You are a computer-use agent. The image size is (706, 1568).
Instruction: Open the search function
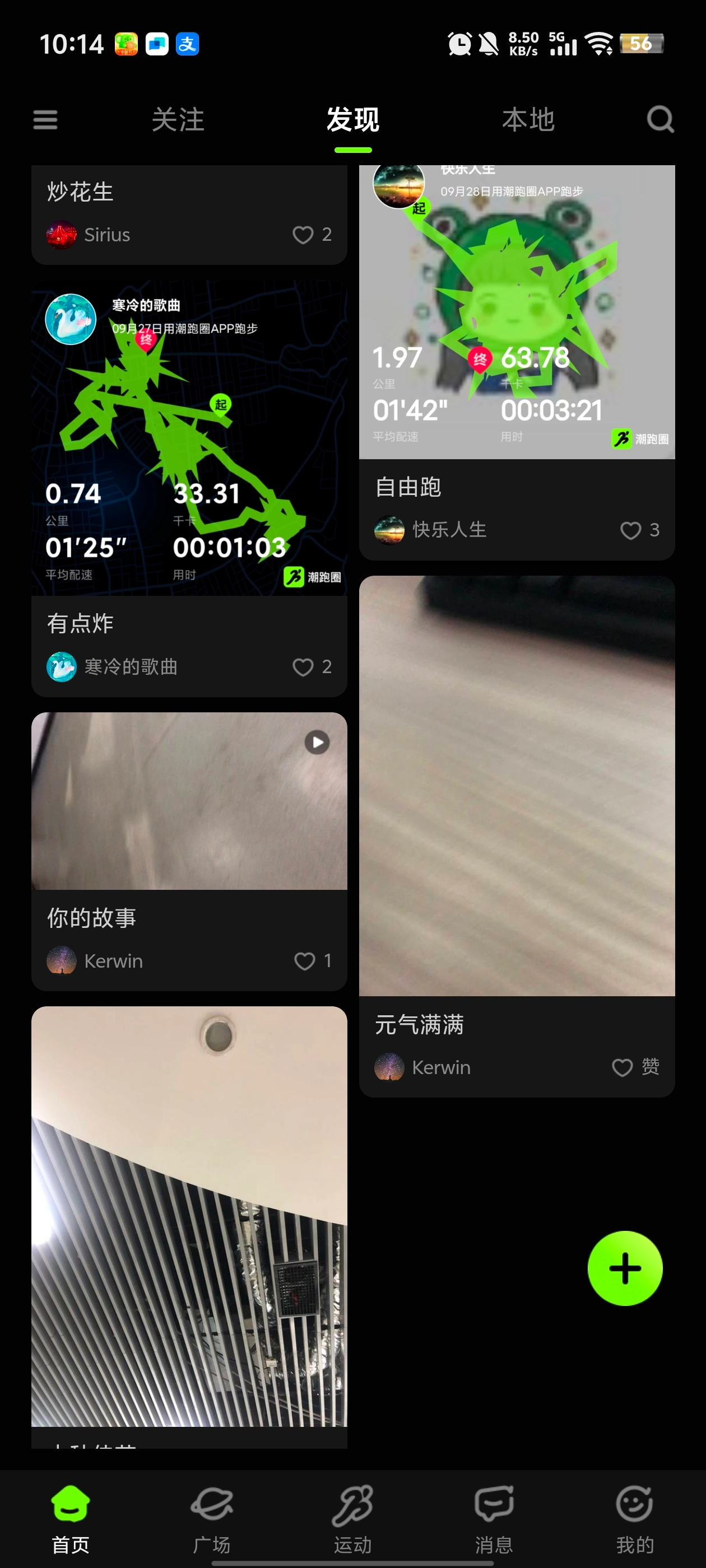pyautogui.click(x=660, y=120)
